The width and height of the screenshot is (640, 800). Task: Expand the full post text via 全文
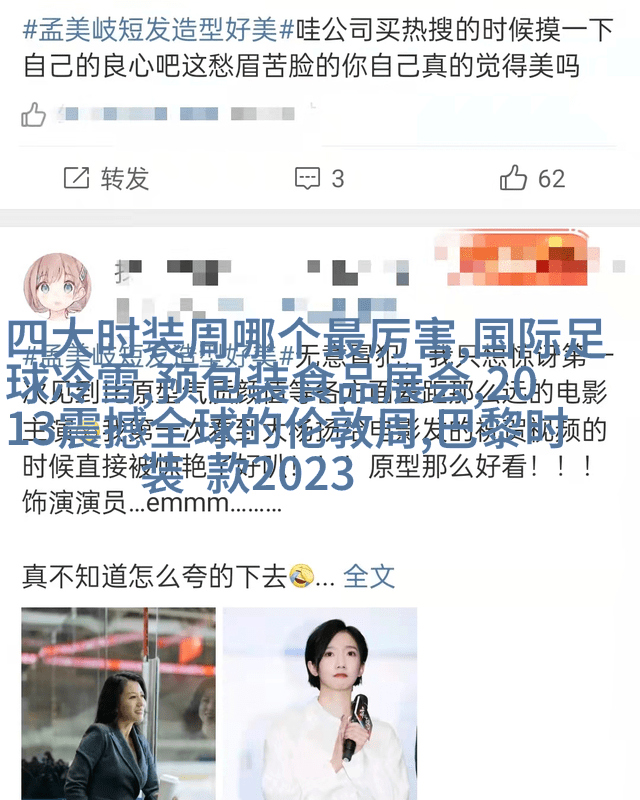tap(369, 576)
